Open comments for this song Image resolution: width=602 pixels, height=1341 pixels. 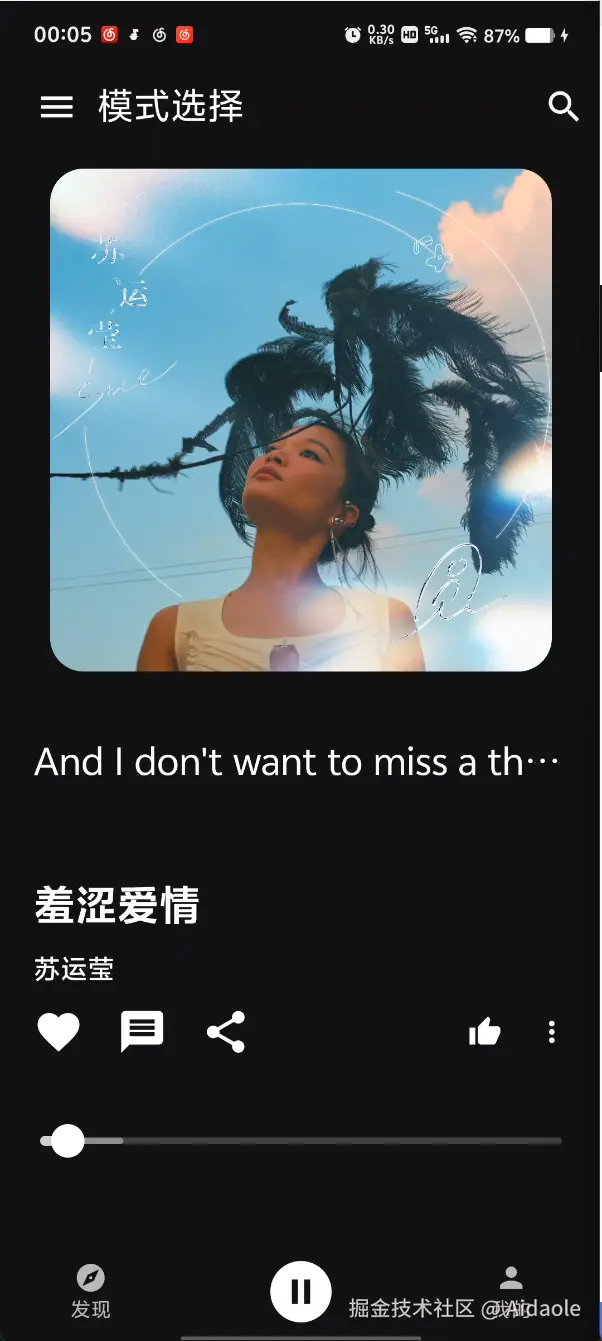(x=142, y=1032)
